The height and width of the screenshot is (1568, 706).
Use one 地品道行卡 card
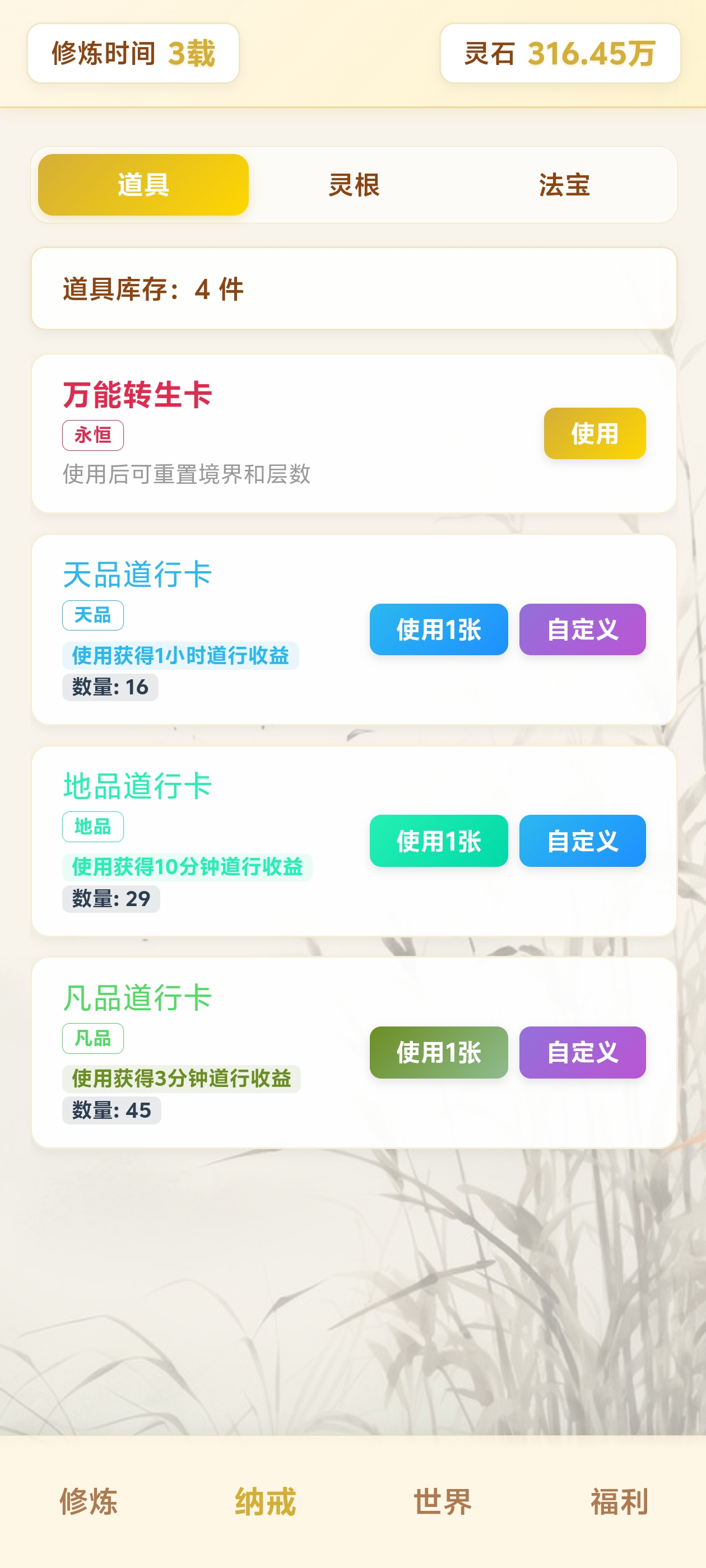pyautogui.click(x=438, y=842)
